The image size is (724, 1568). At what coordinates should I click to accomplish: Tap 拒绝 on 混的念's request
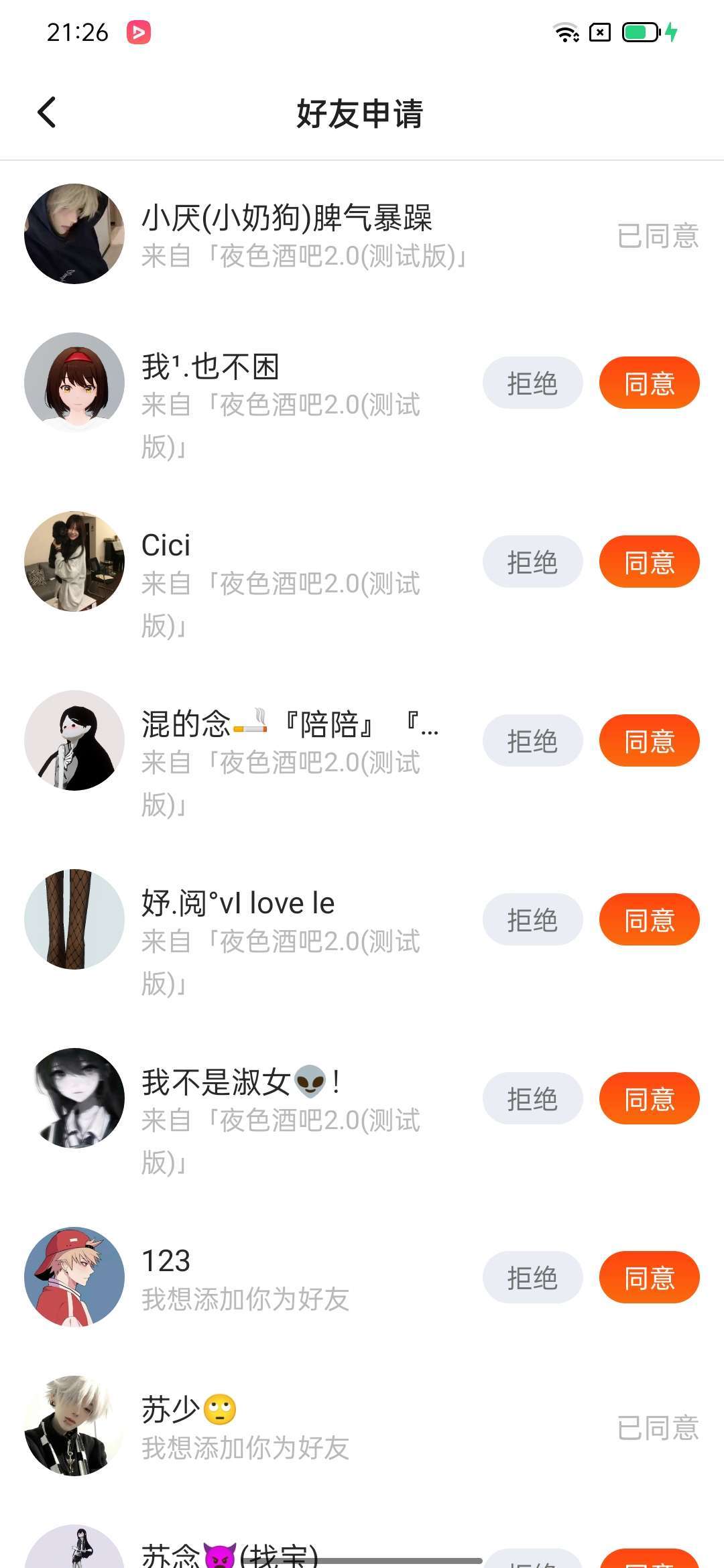tap(532, 740)
